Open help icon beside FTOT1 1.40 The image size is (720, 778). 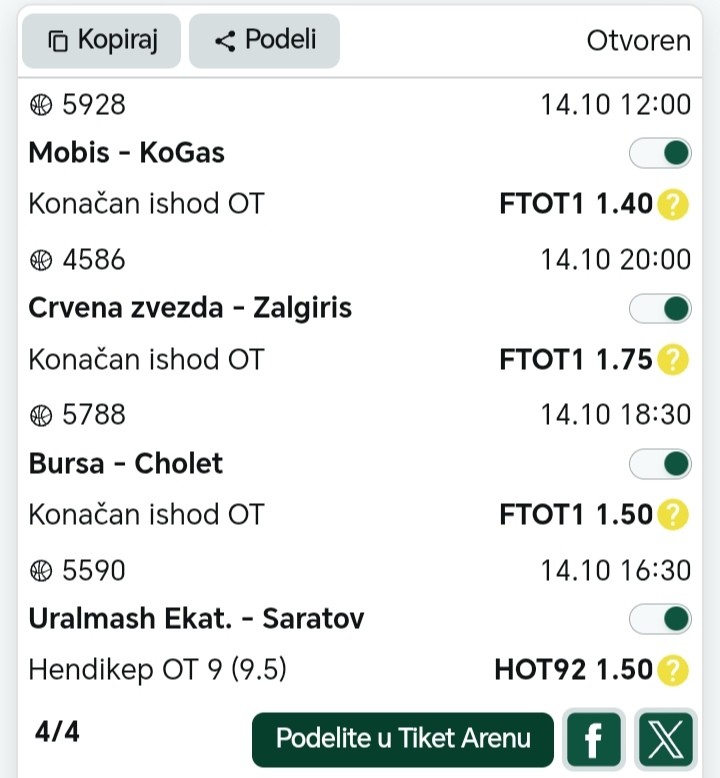(x=675, y=205)
